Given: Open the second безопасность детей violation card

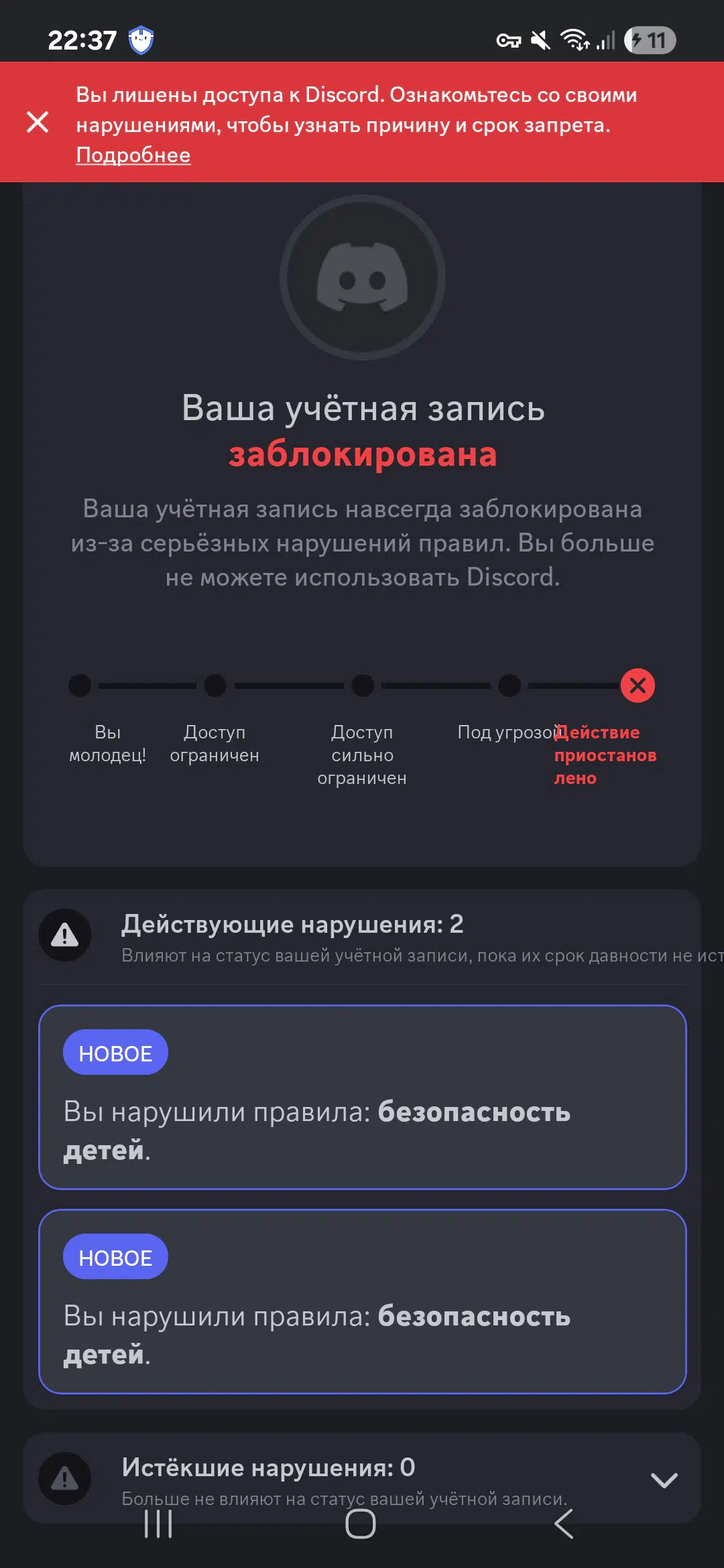Looking at the screenshot, I should (363, 1301).
